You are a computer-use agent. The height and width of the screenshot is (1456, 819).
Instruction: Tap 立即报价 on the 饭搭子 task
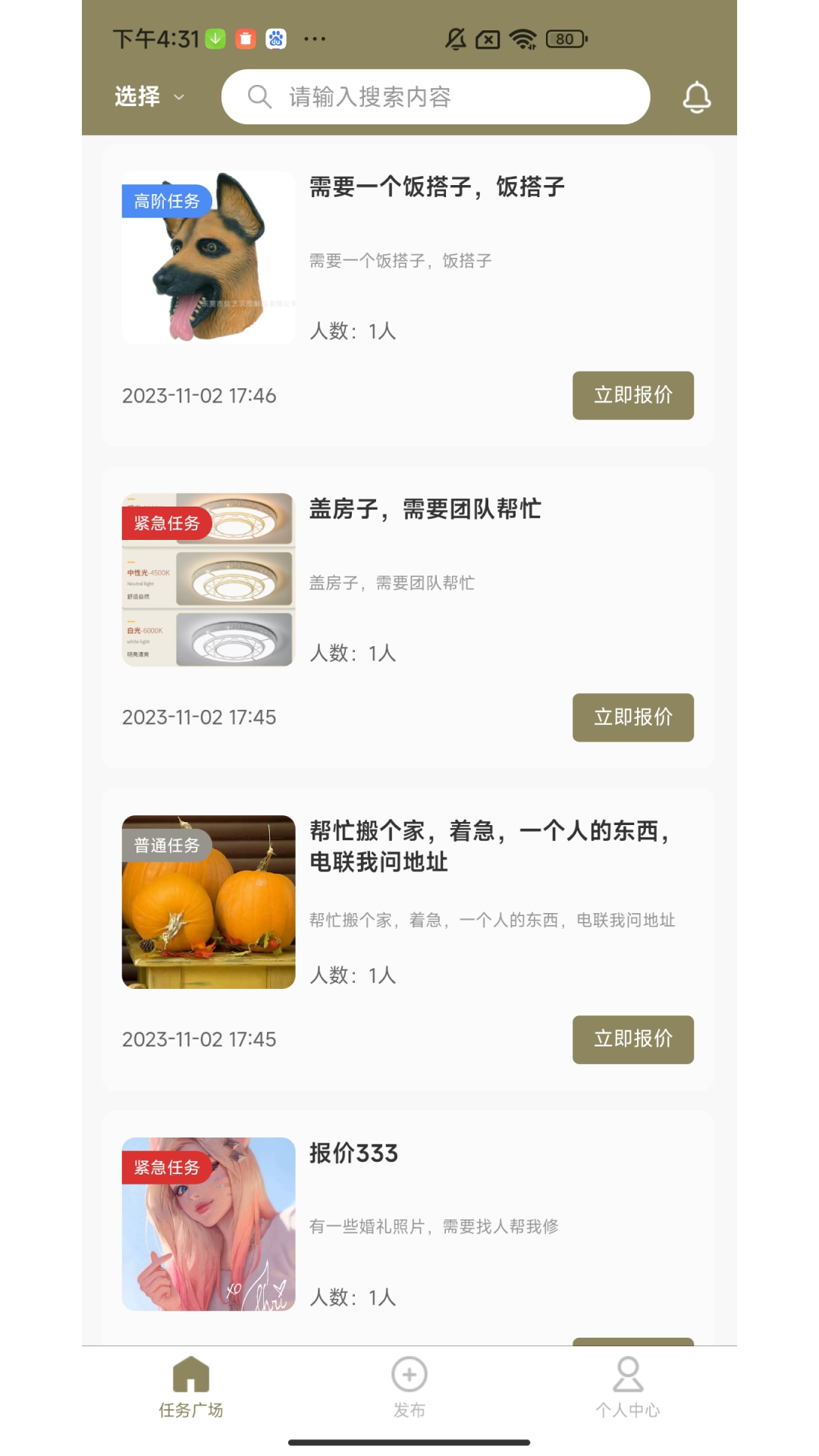pyautogui.click(x=633, y=395)
